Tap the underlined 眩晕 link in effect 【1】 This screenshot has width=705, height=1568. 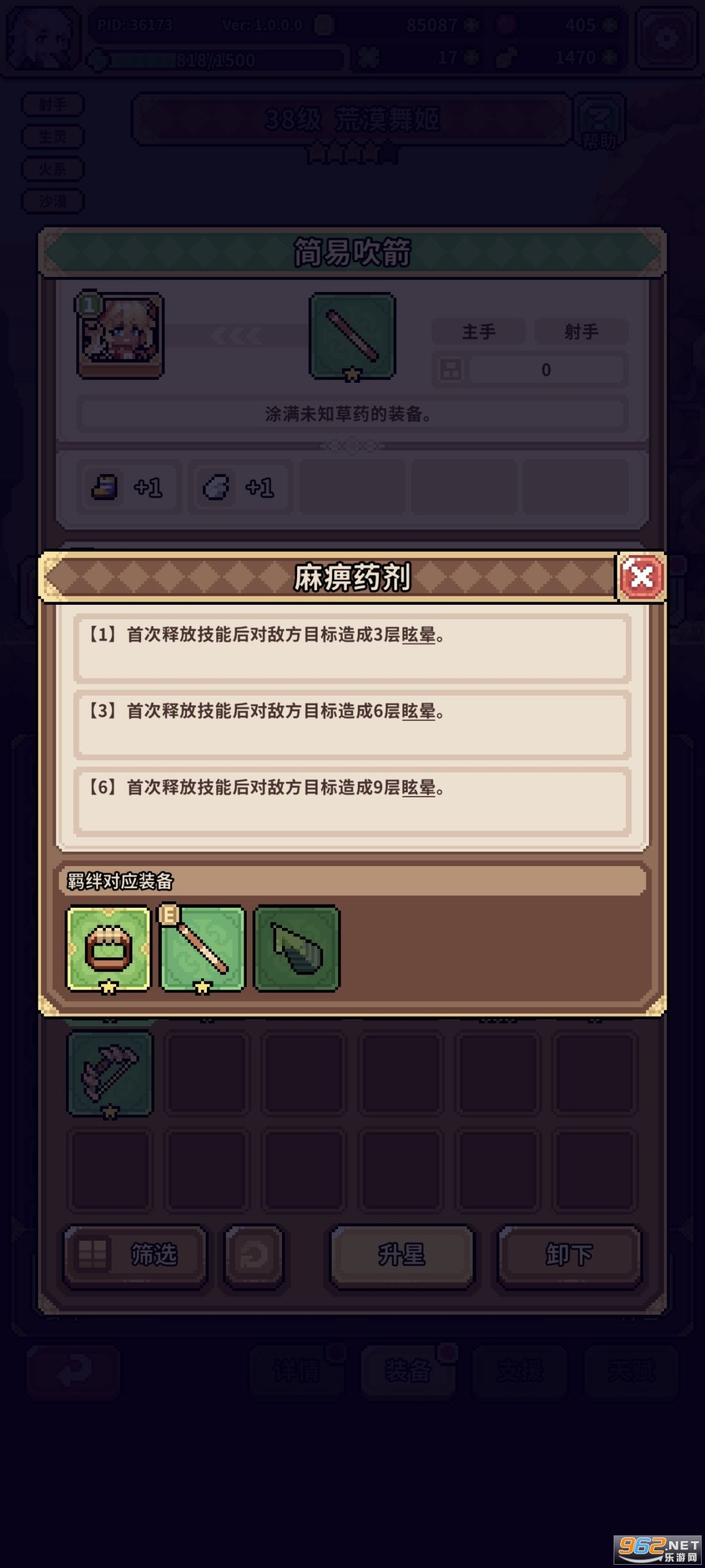point(418,635)
